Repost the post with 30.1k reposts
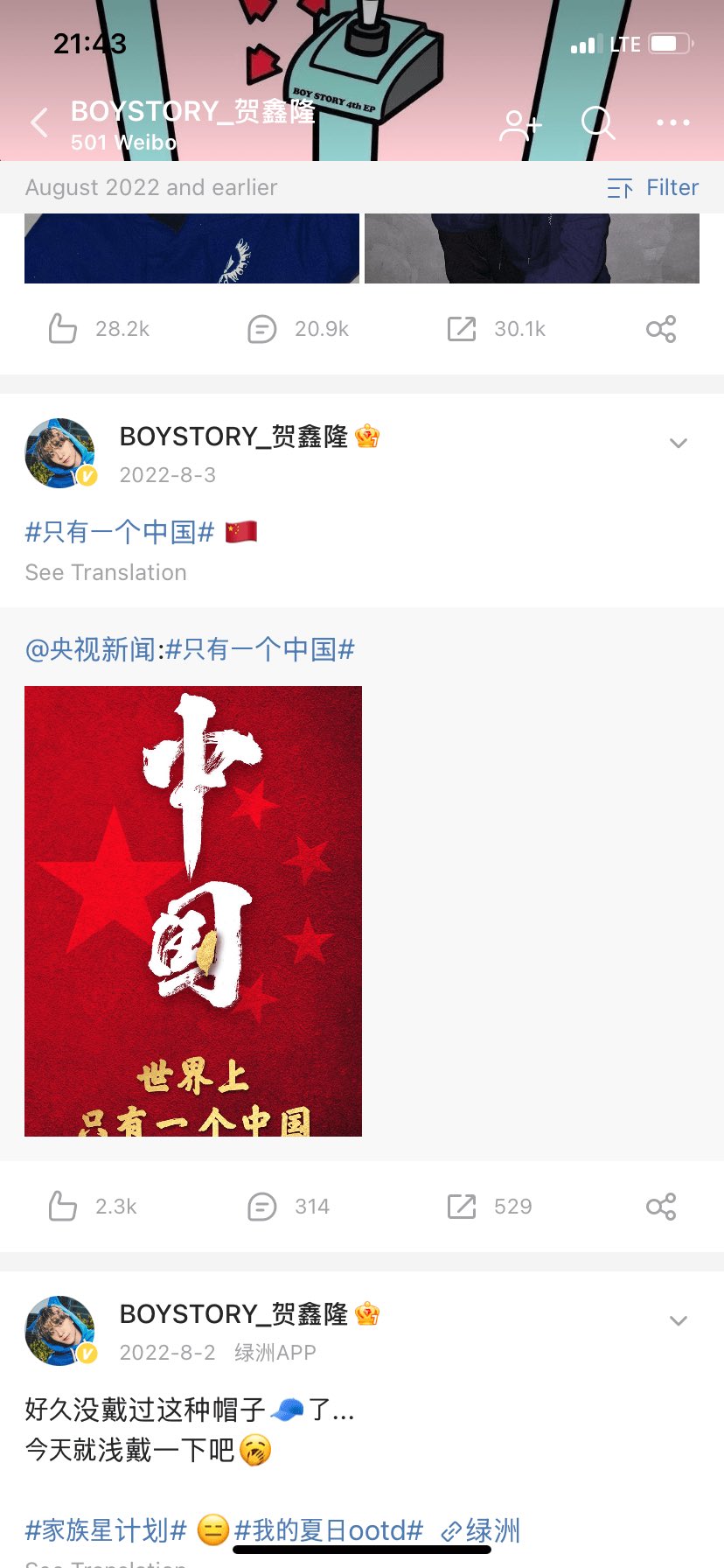Screen dimensions: 724x1568 pyautogui.click(x=496, y=329)
